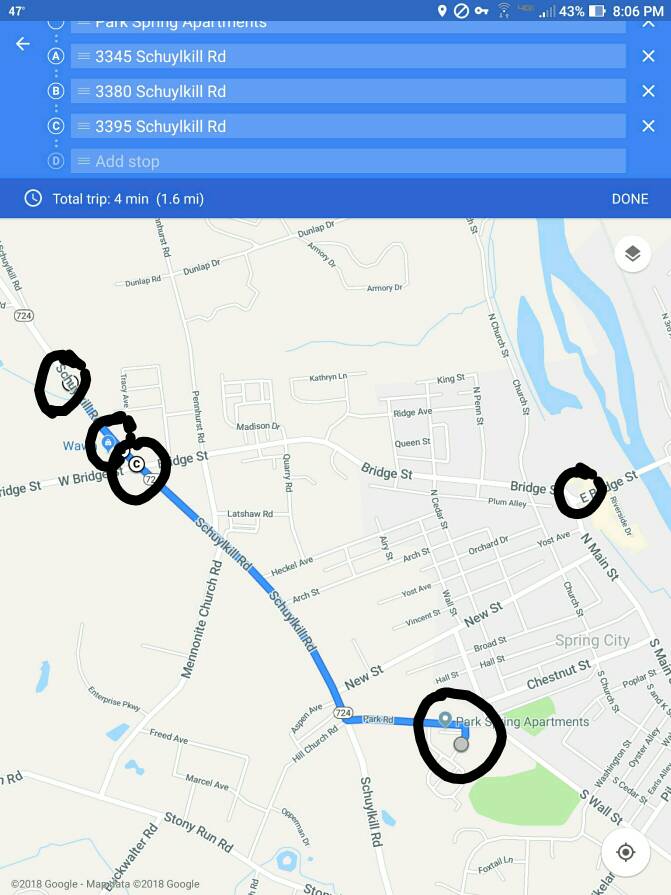Center the map on my location
671x895 pixels.
point(627,852)
